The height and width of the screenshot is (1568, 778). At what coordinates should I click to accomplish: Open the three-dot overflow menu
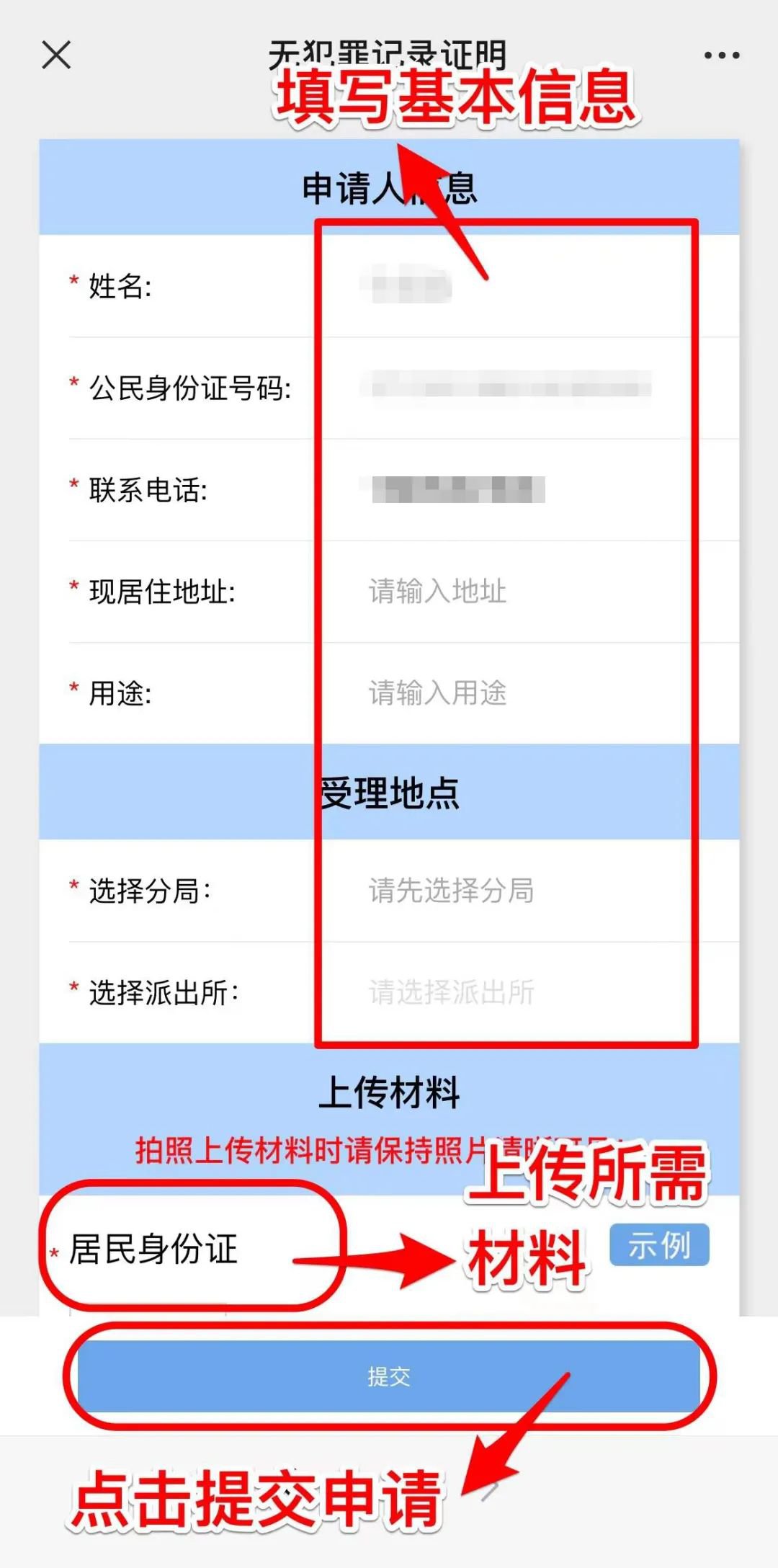point(721,55)
